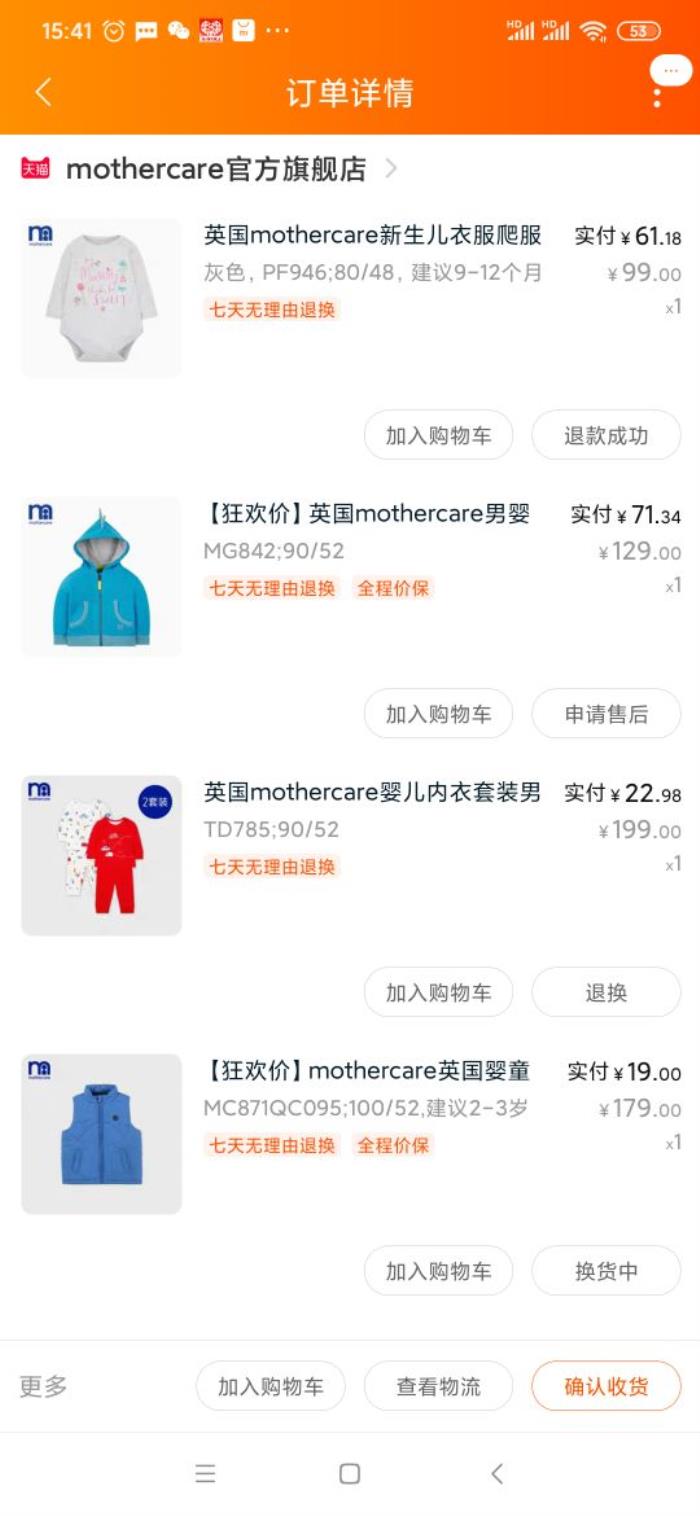Tap 查看物流 to view logistics
The height and width of the screenshot is (1516, 700).
point(438,1386)
